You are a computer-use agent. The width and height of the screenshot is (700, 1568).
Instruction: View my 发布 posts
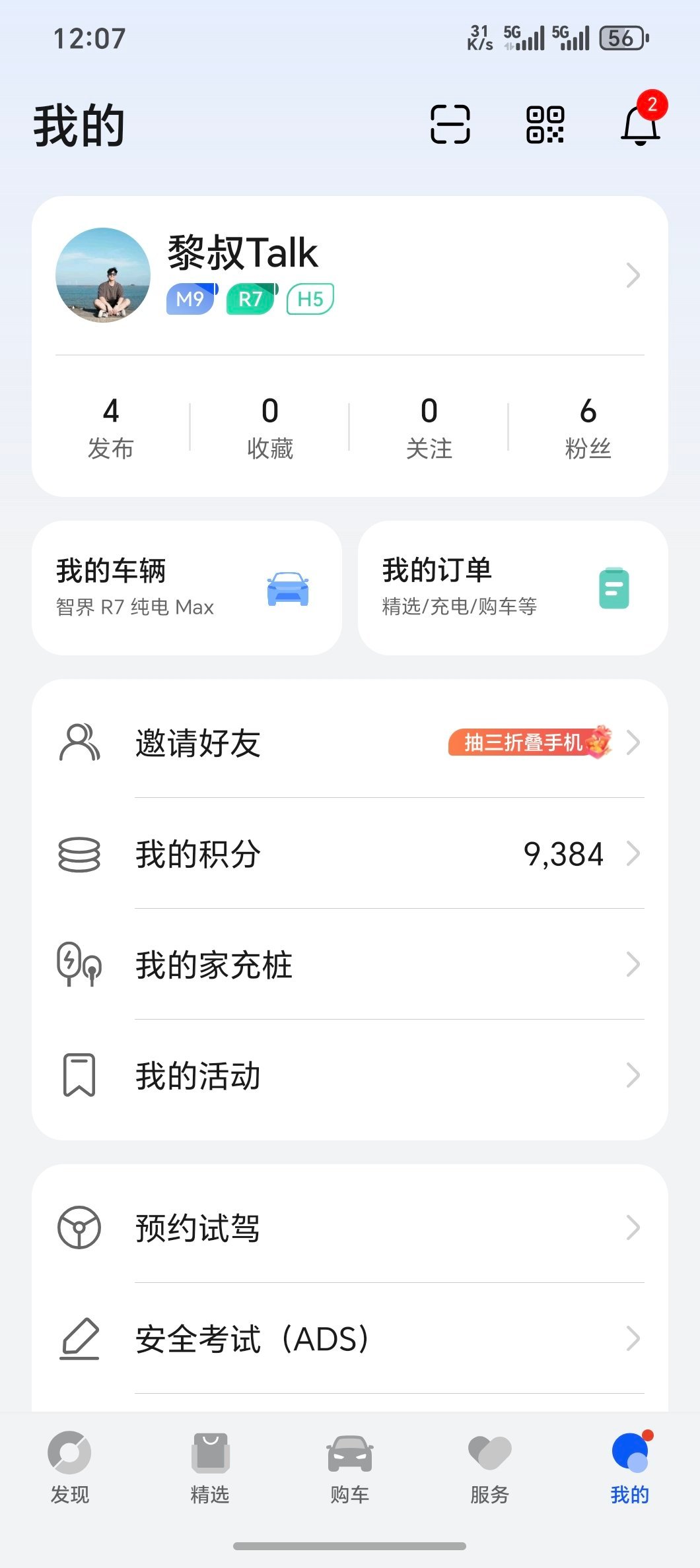tap(111, 427)
